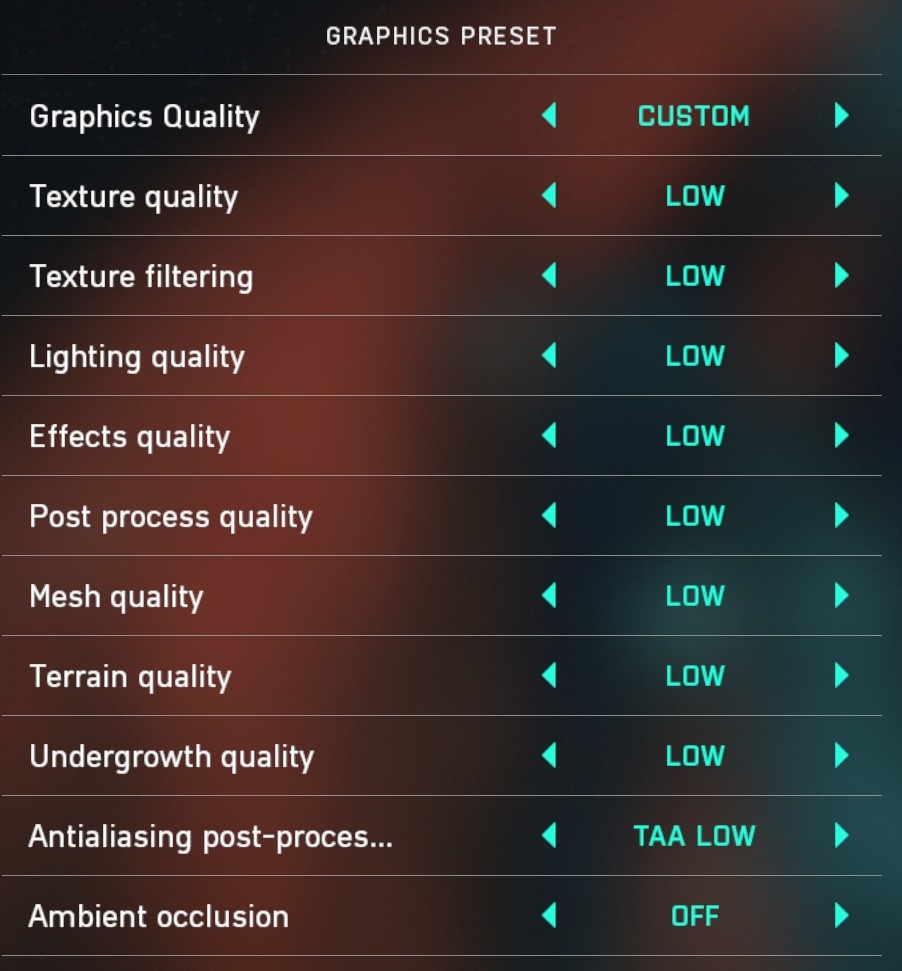Turn on Ambient occlusion with right arrow
The height and width of the screenshot is (971, 902).
(x=841, y=915)
